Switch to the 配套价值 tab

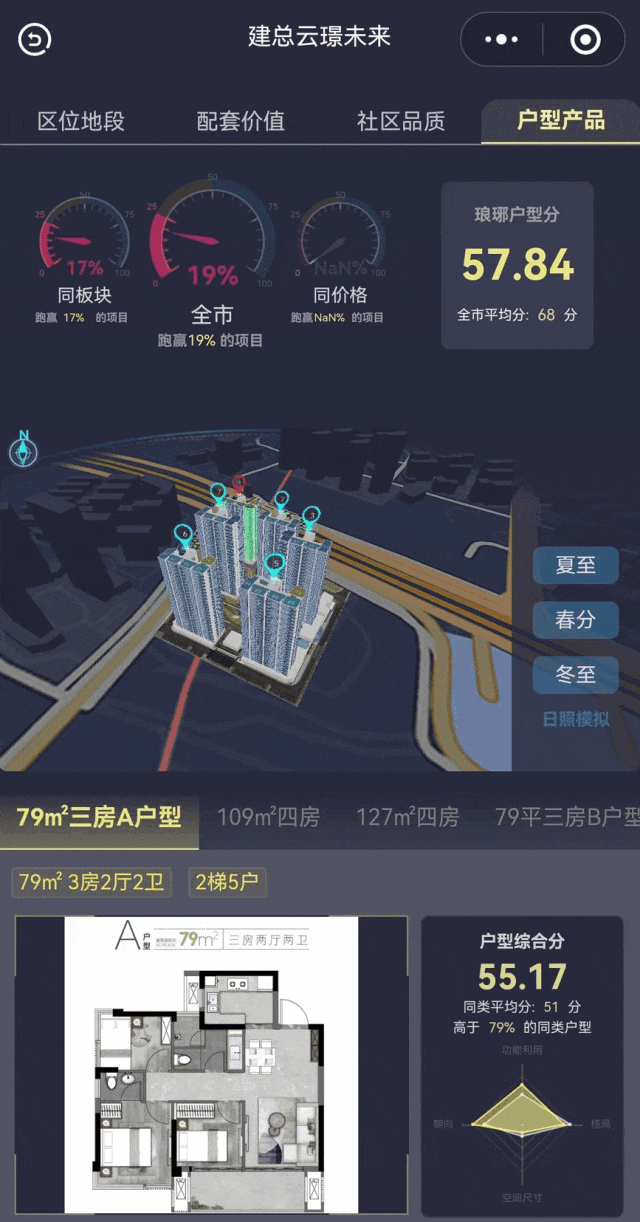coord(241,122)
